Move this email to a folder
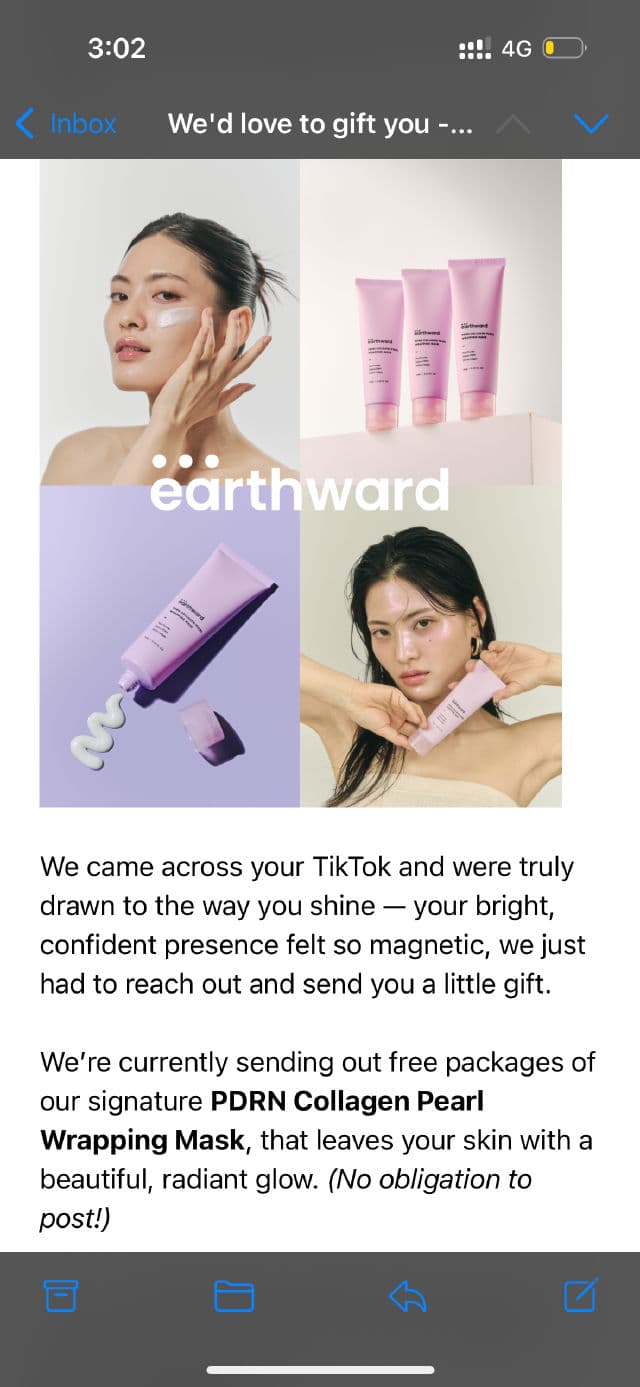 coord(234,1296)
